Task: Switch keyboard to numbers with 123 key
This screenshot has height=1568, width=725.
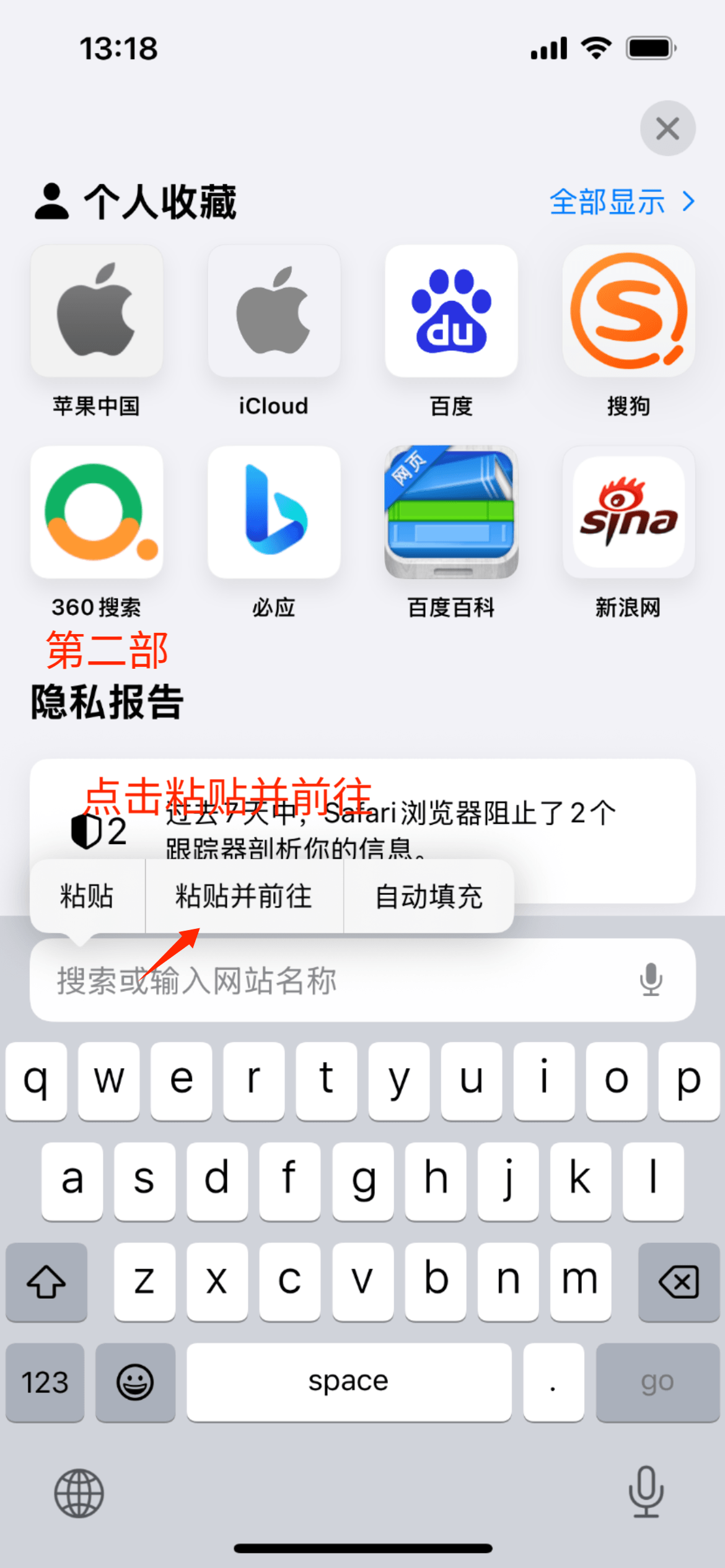Action: click(x=45, y=1382)
